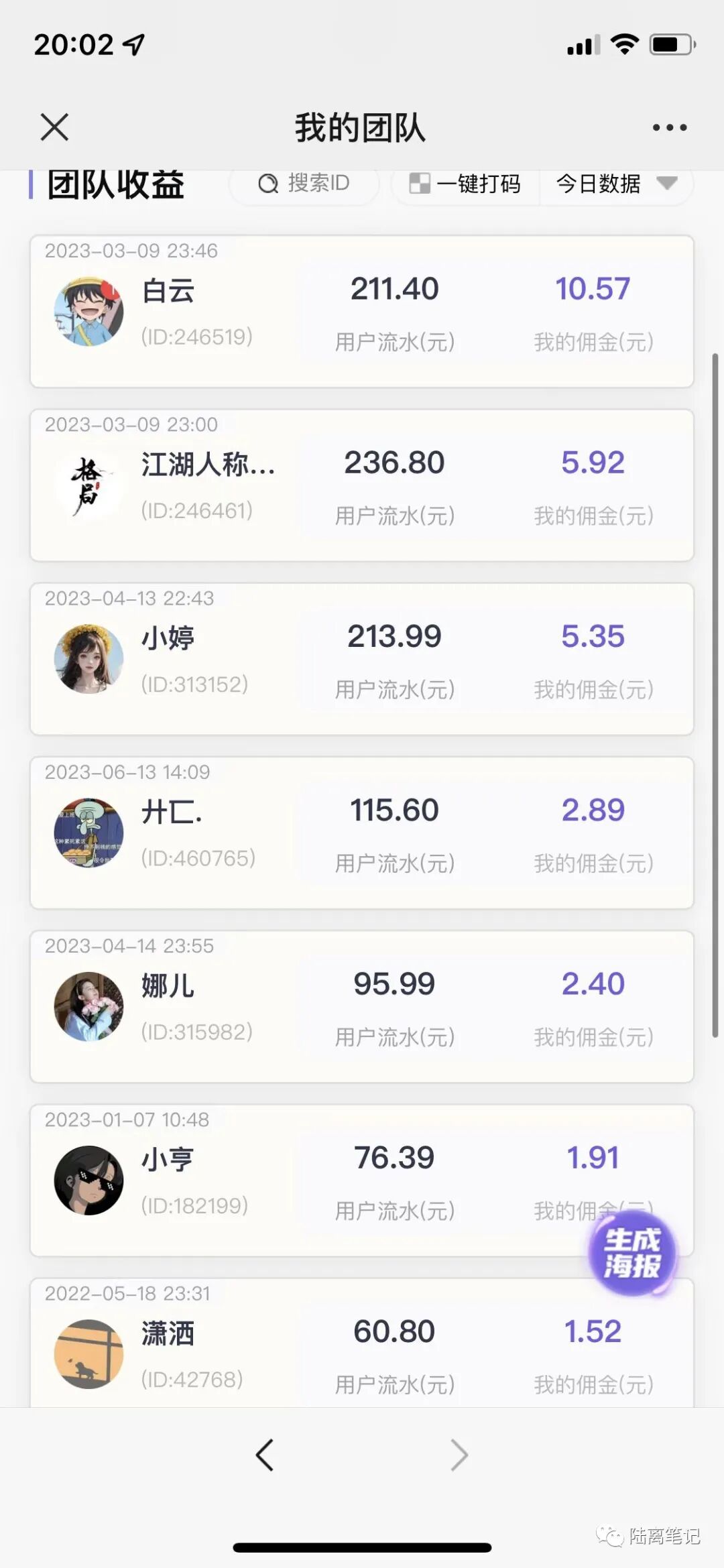The width and height of the screenshot is (724, 1568).
Task: Tap the browser forward arrow
Action: (459, 1455)
